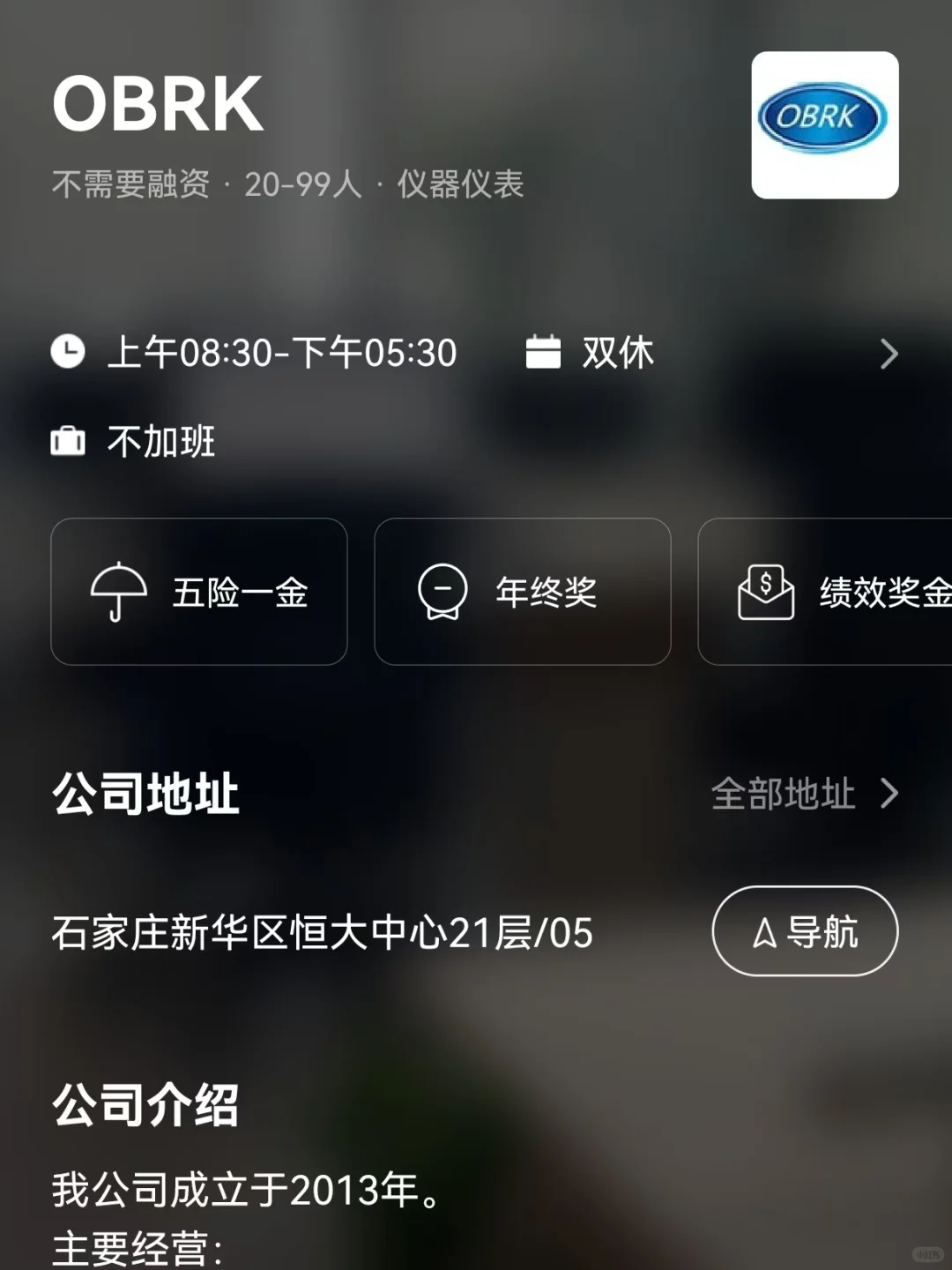View 全部地址 list
The height and width of the screenshot is (1270, 952).
(805, 794)
